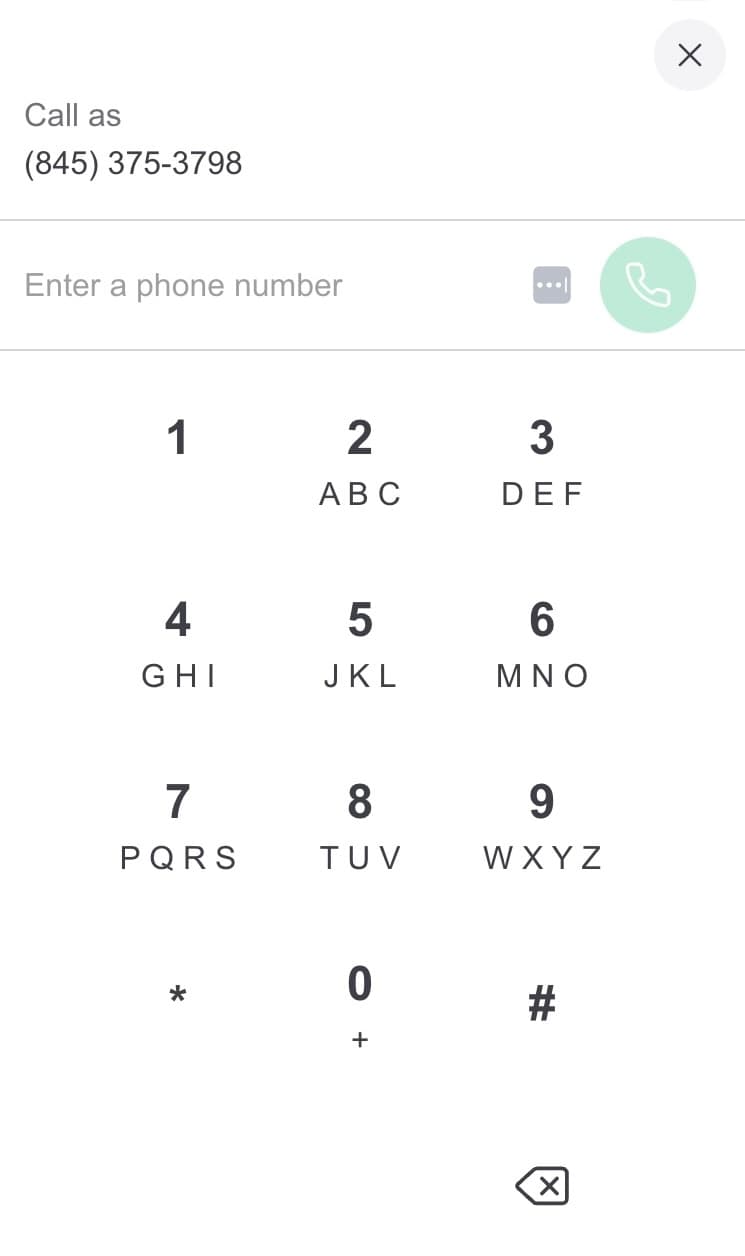The width and height of the screenshot is (745, 1256).
Task: Close the dialer with the X button
Action: coord(689,55)
